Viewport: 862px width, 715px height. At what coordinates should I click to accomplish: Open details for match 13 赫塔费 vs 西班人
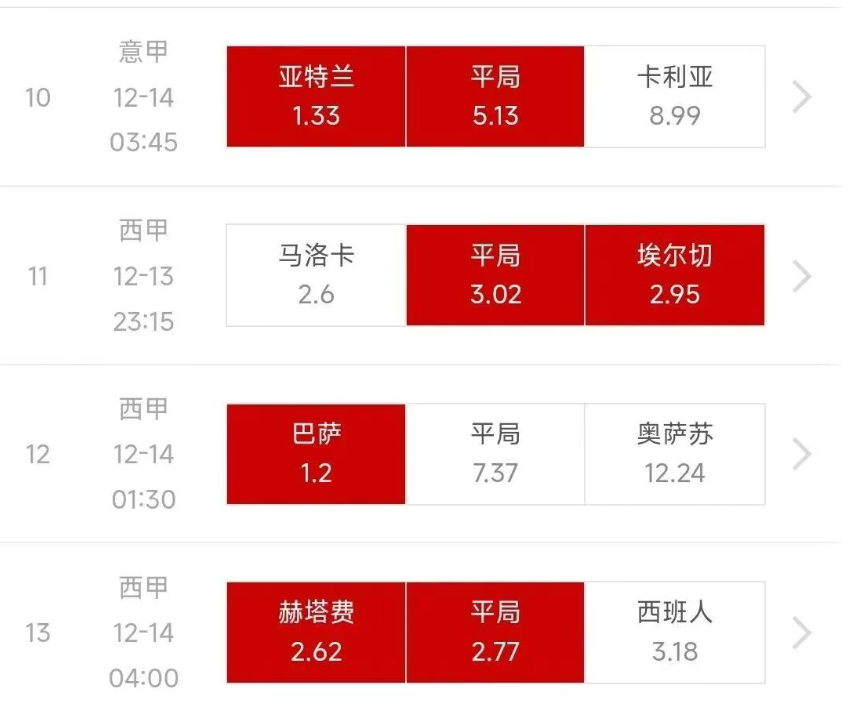801,632
